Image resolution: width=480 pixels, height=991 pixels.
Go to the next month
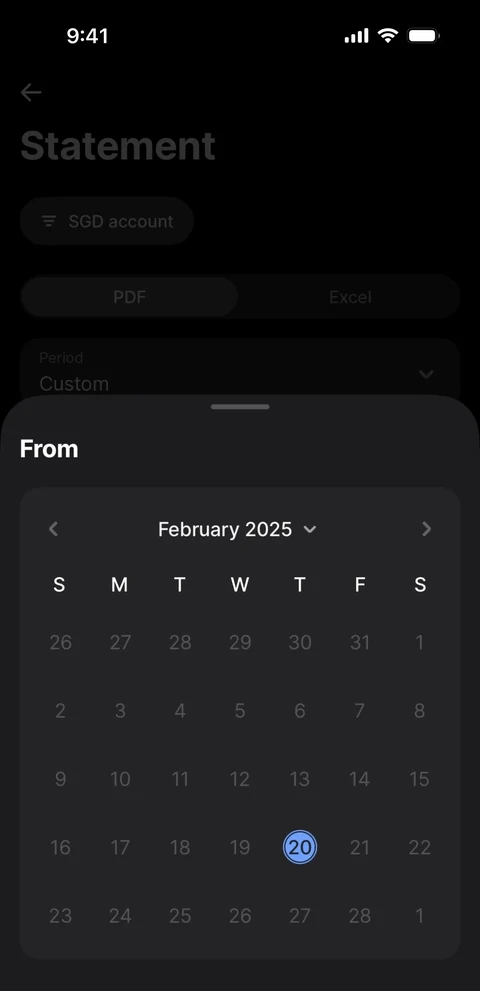click(x=426, y=529)
